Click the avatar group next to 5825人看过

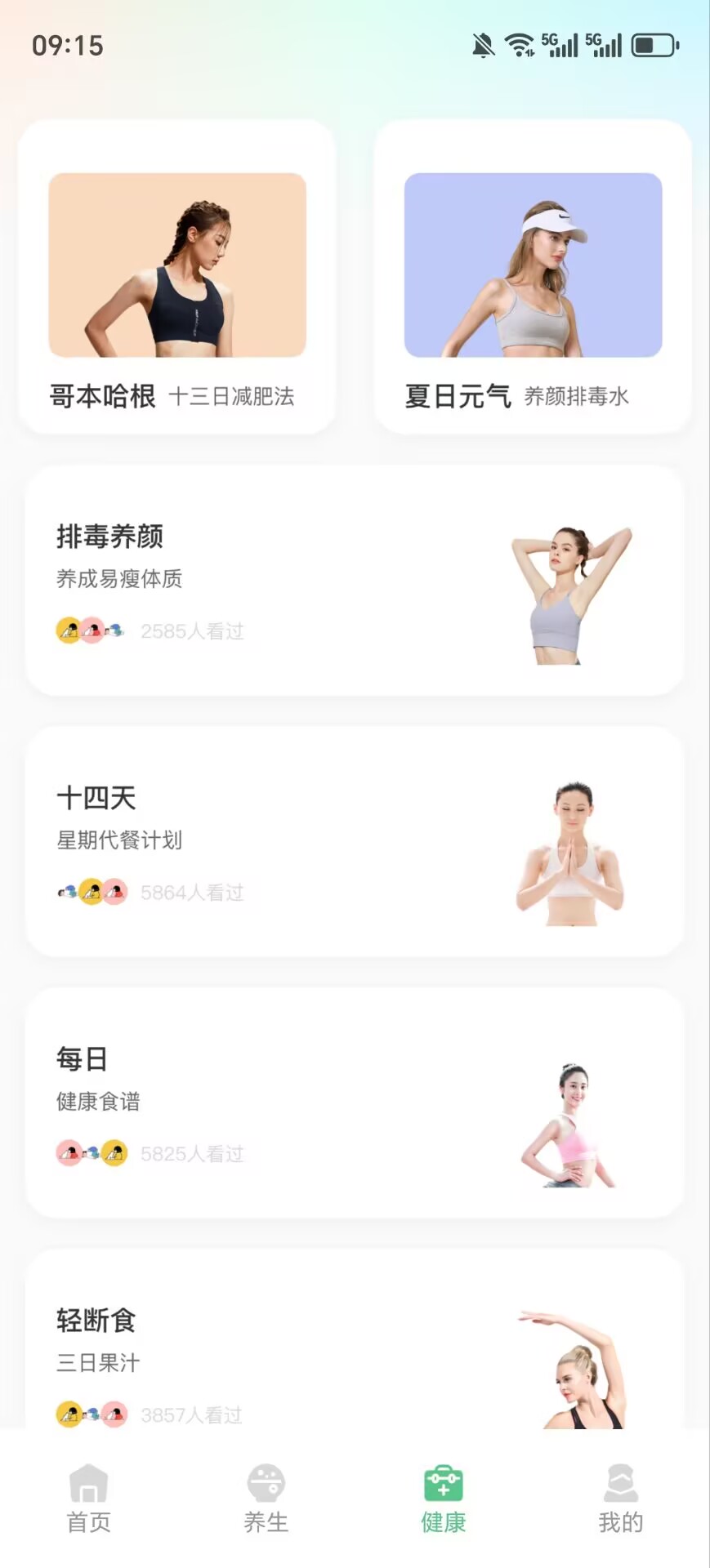(90, 1153)
